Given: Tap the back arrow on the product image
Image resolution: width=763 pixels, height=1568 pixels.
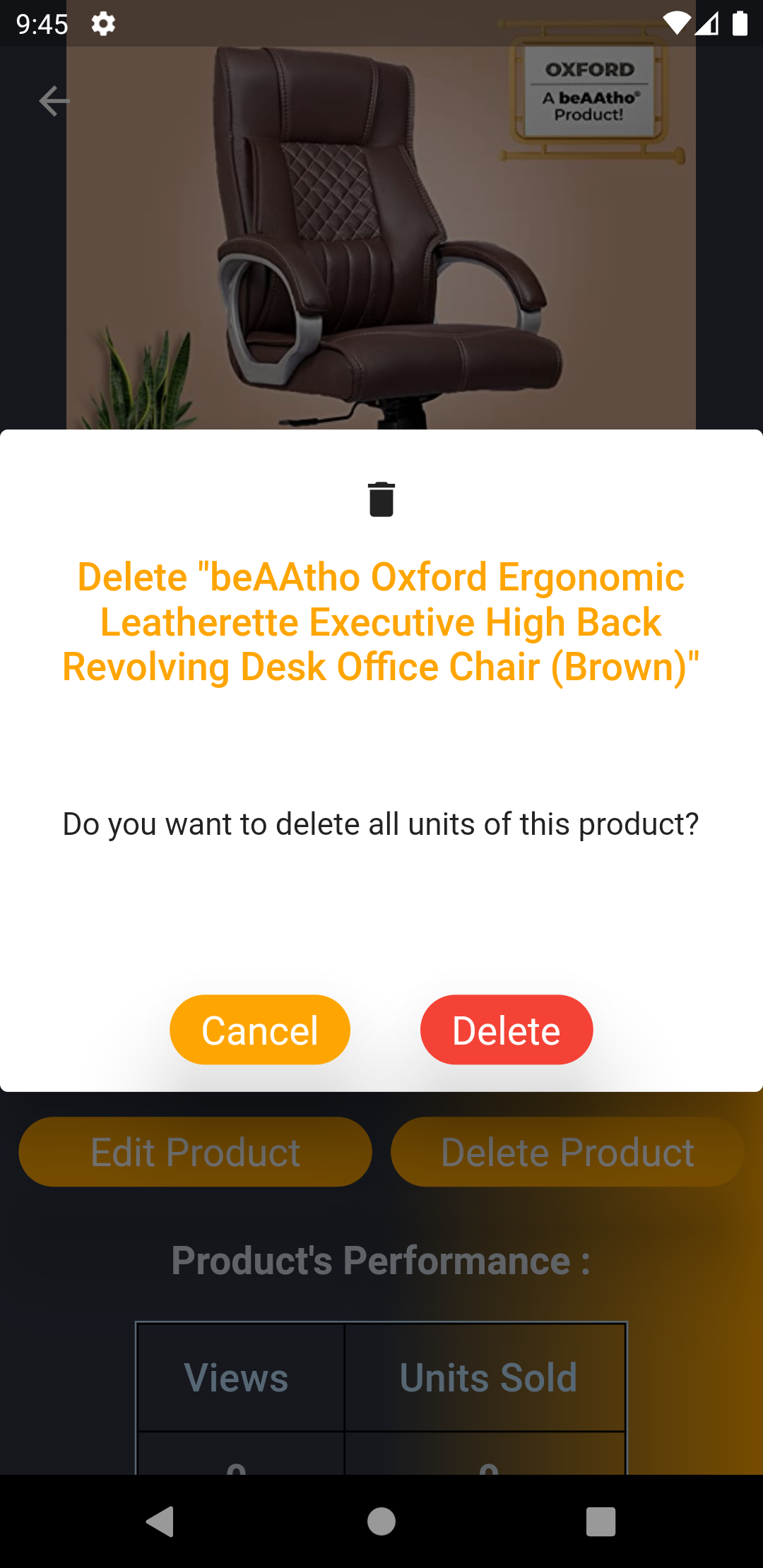Looking at the screenshot, I should point(54,100).
